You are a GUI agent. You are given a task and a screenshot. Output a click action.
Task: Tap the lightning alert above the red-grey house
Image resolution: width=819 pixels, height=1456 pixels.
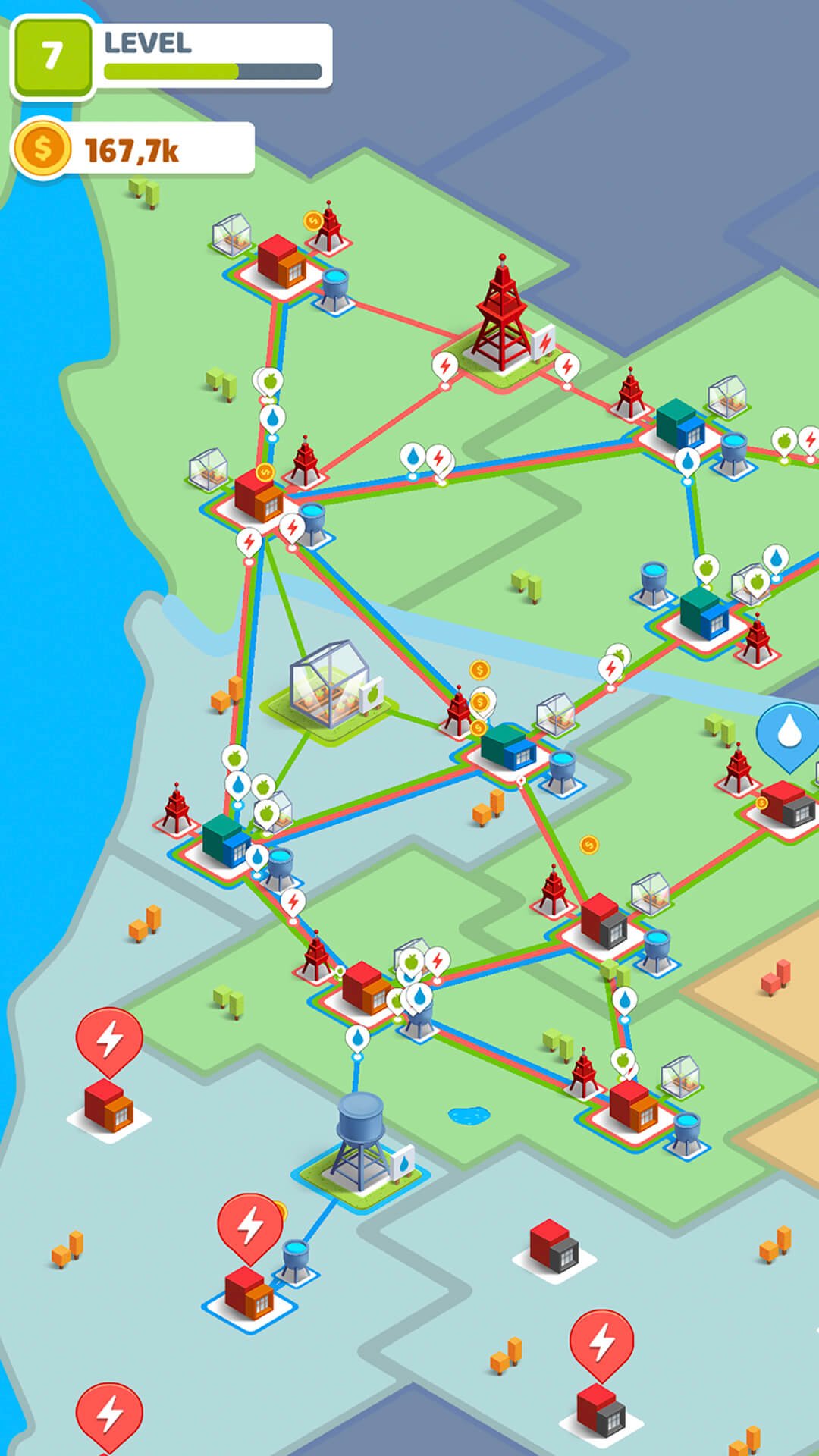[602, 1348]
